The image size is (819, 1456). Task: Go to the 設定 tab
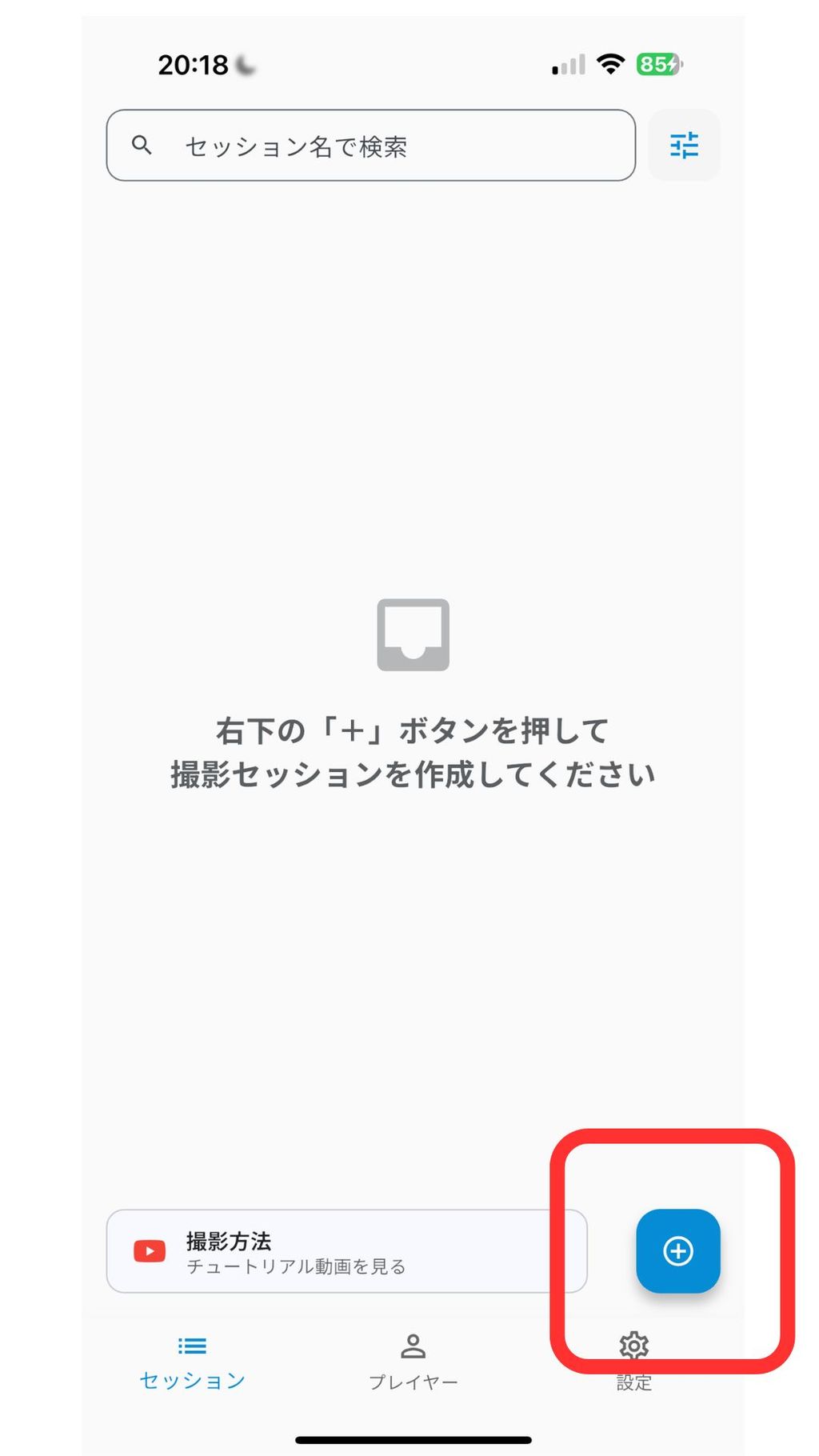634,1361
